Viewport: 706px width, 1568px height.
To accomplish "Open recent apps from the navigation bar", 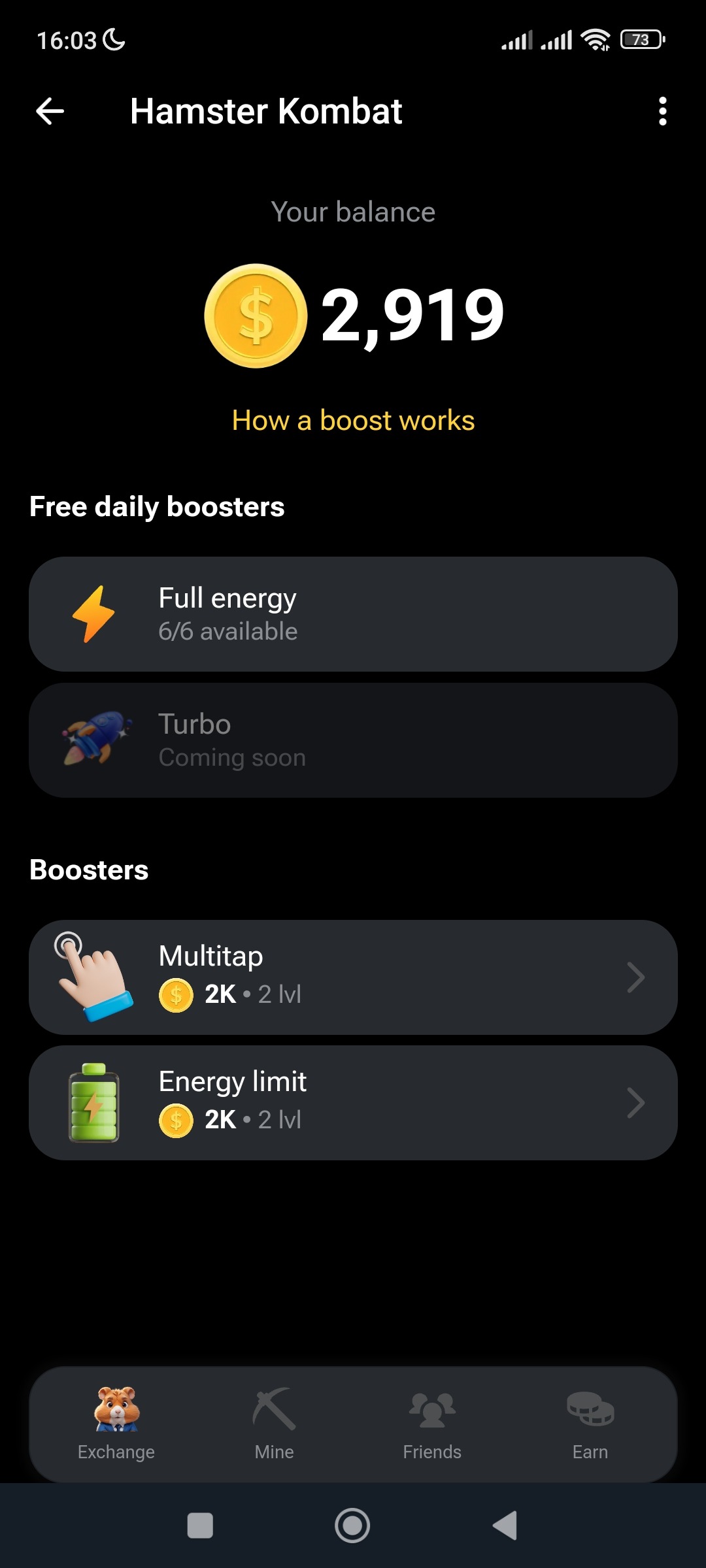I will coord(200,1526).
